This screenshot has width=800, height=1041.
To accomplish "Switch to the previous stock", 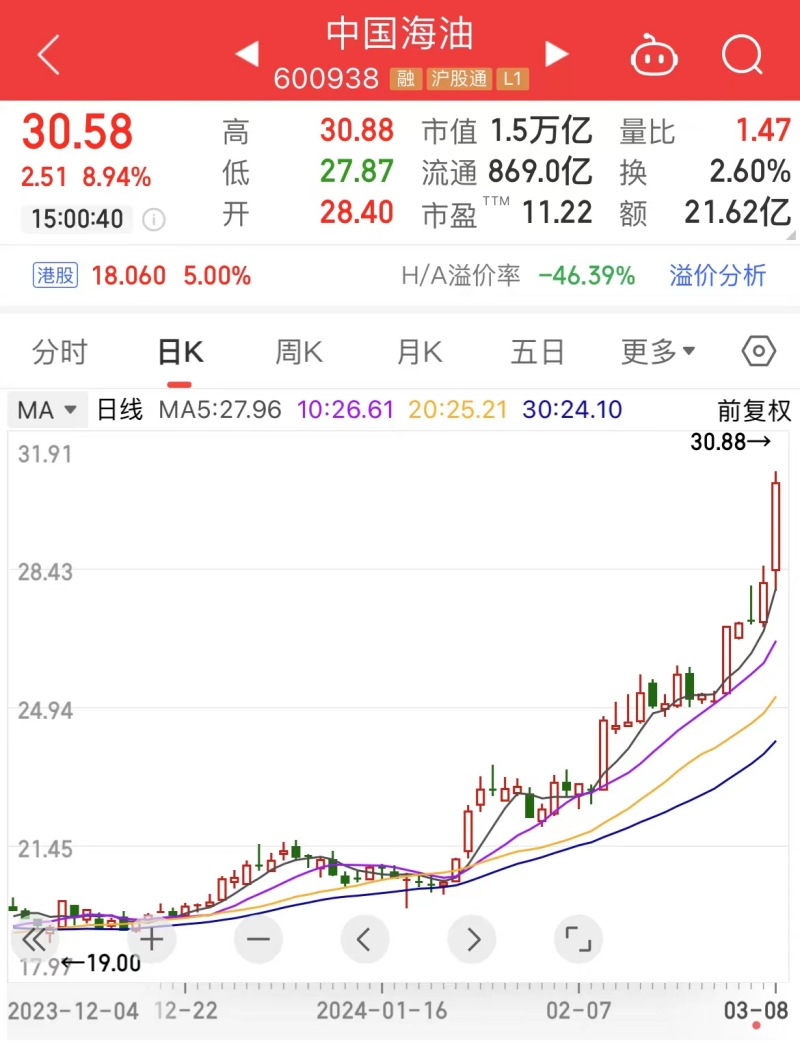I will click(247, 54).
